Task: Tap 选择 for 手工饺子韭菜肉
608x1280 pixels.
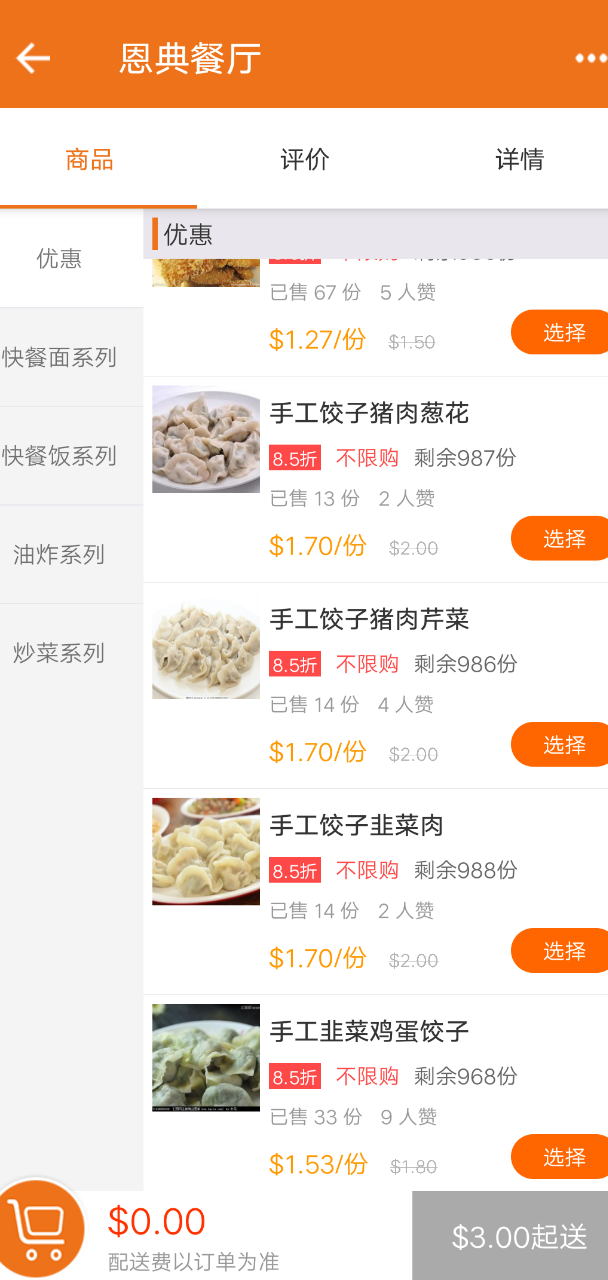Action: [561, 951]
